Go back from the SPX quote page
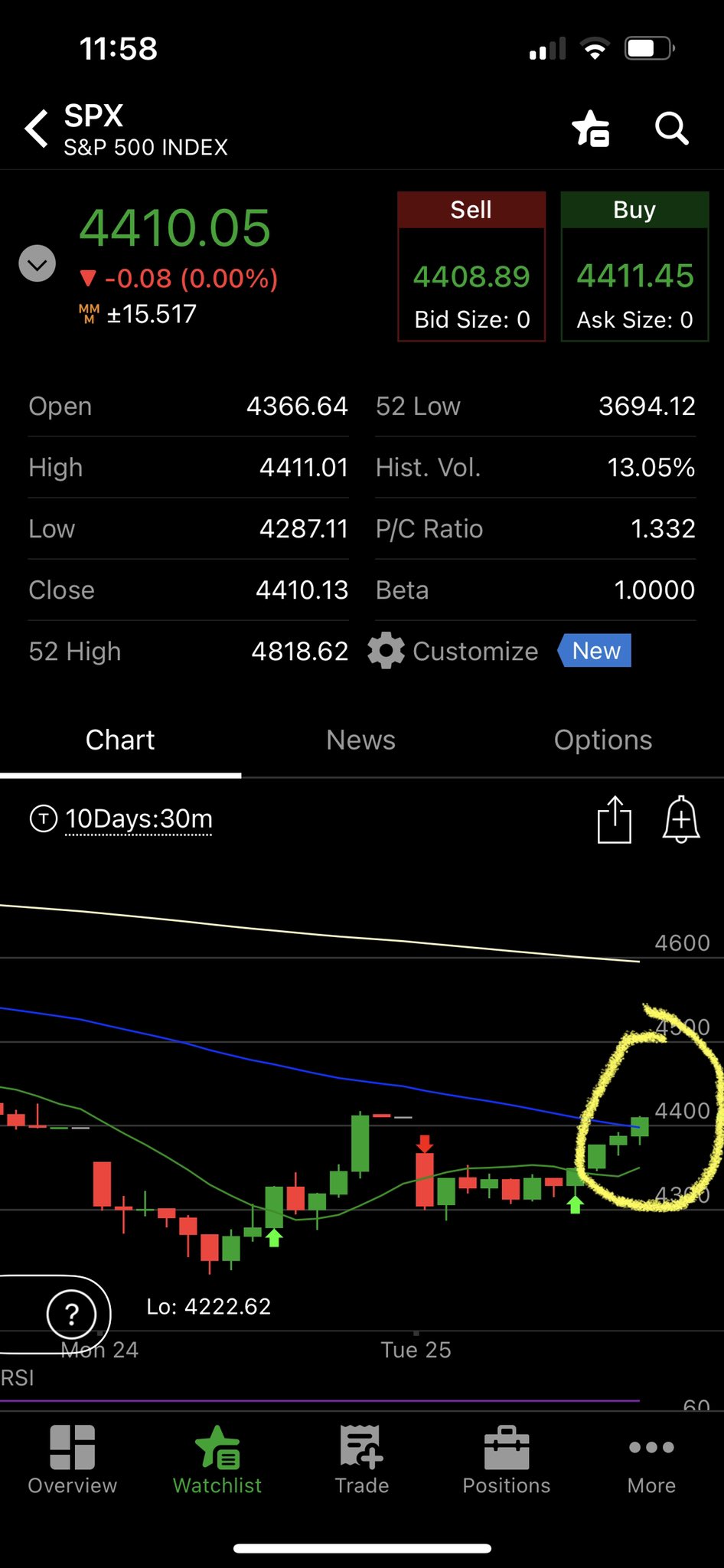 36,128
